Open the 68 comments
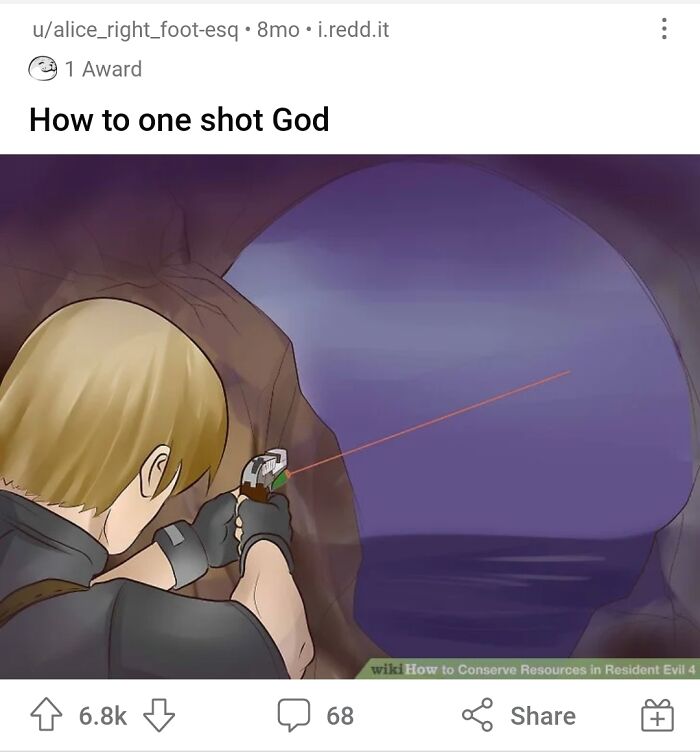This screenshot has height=752, width=700. 316,716
